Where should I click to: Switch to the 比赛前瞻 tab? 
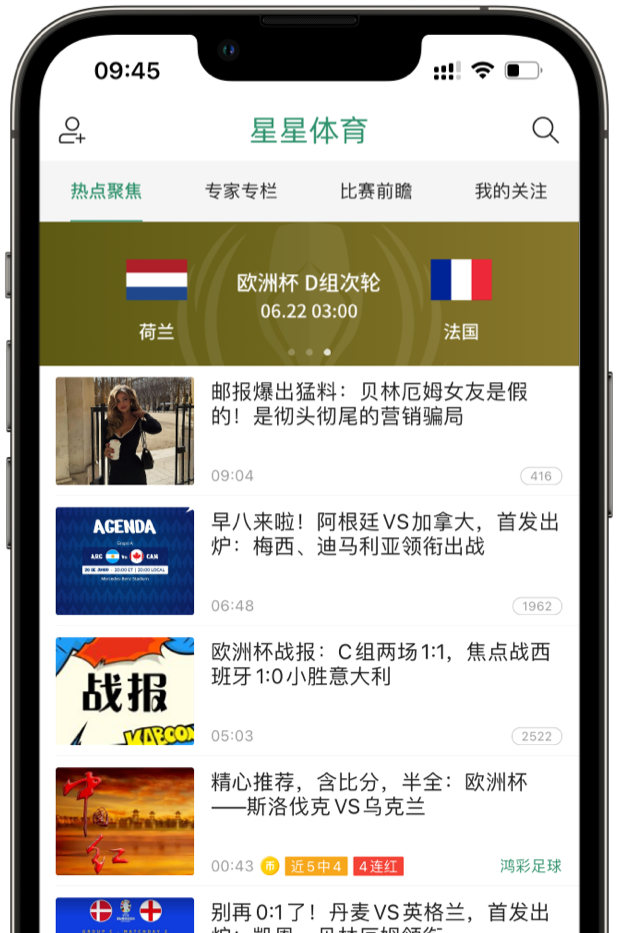(375, 191)
